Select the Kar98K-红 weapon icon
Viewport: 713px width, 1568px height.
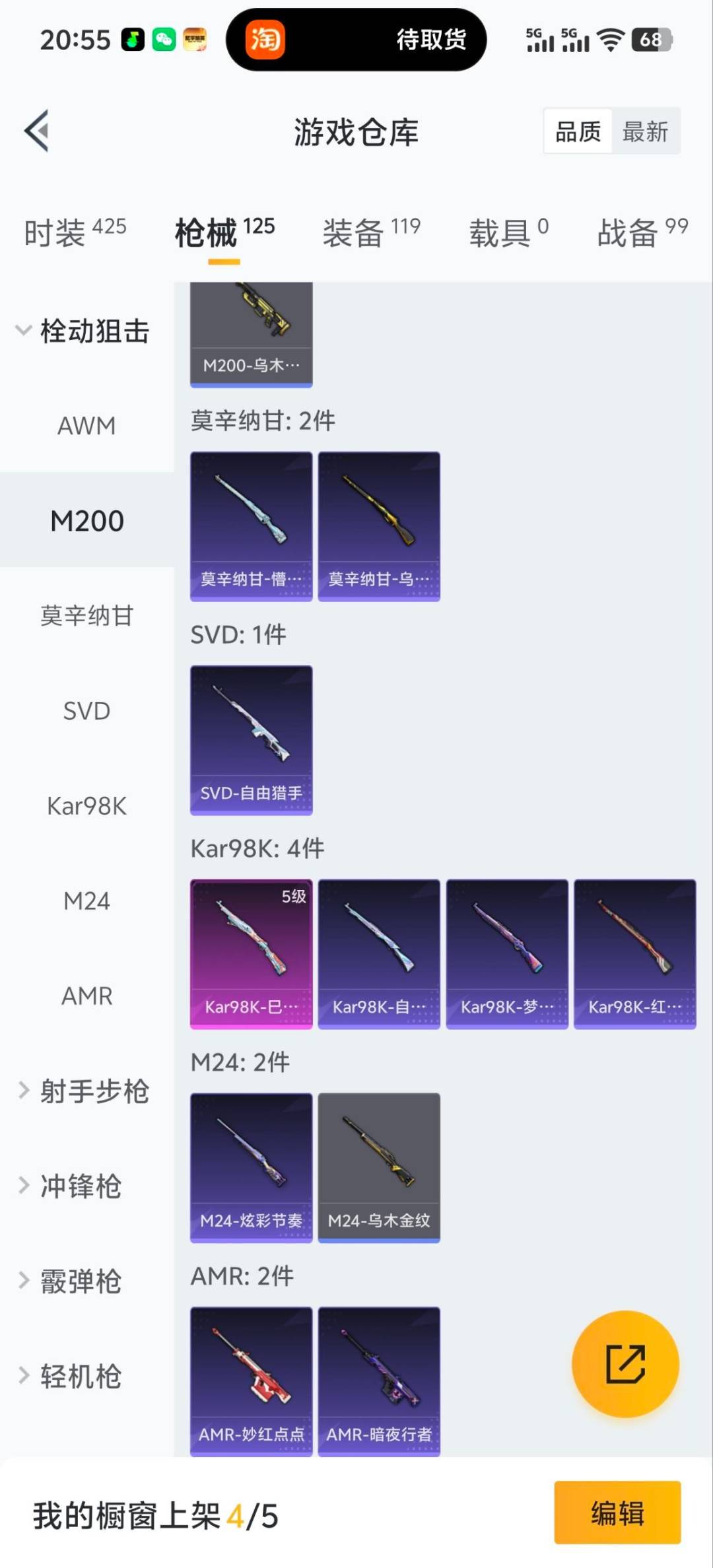[634, 954]
